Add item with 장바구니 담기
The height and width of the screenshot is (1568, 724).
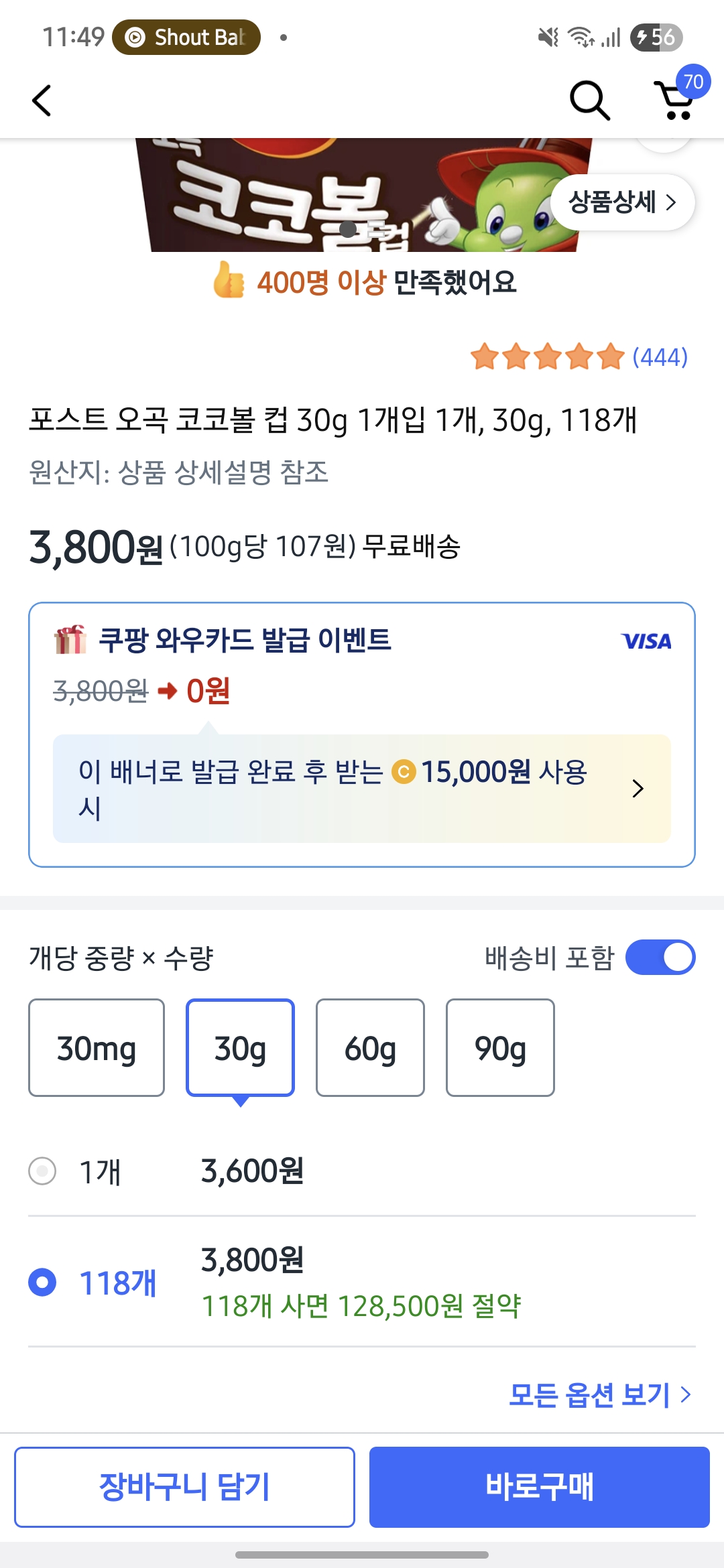click(x=184, y=1487)
